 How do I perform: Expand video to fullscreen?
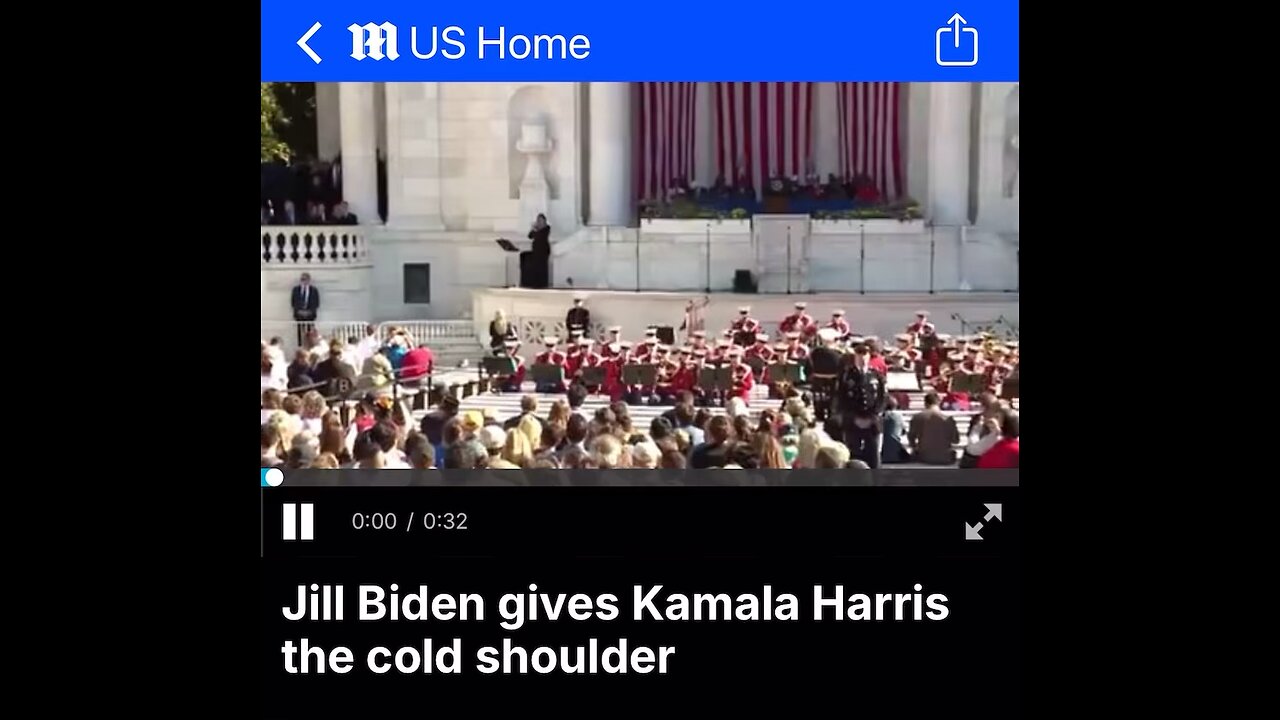point(983,521)
